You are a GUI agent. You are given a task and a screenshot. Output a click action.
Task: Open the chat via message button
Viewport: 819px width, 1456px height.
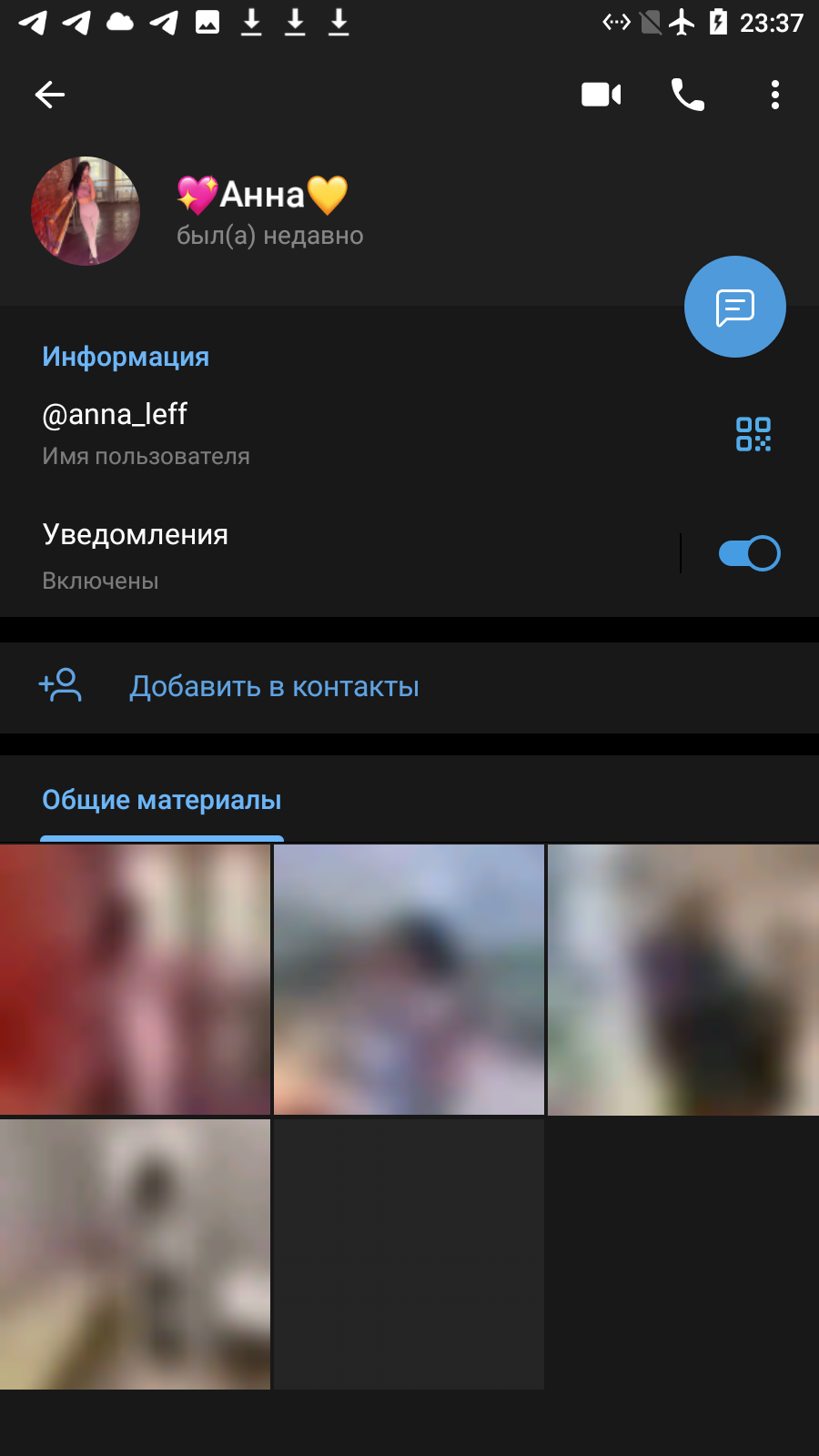[735, 307]
